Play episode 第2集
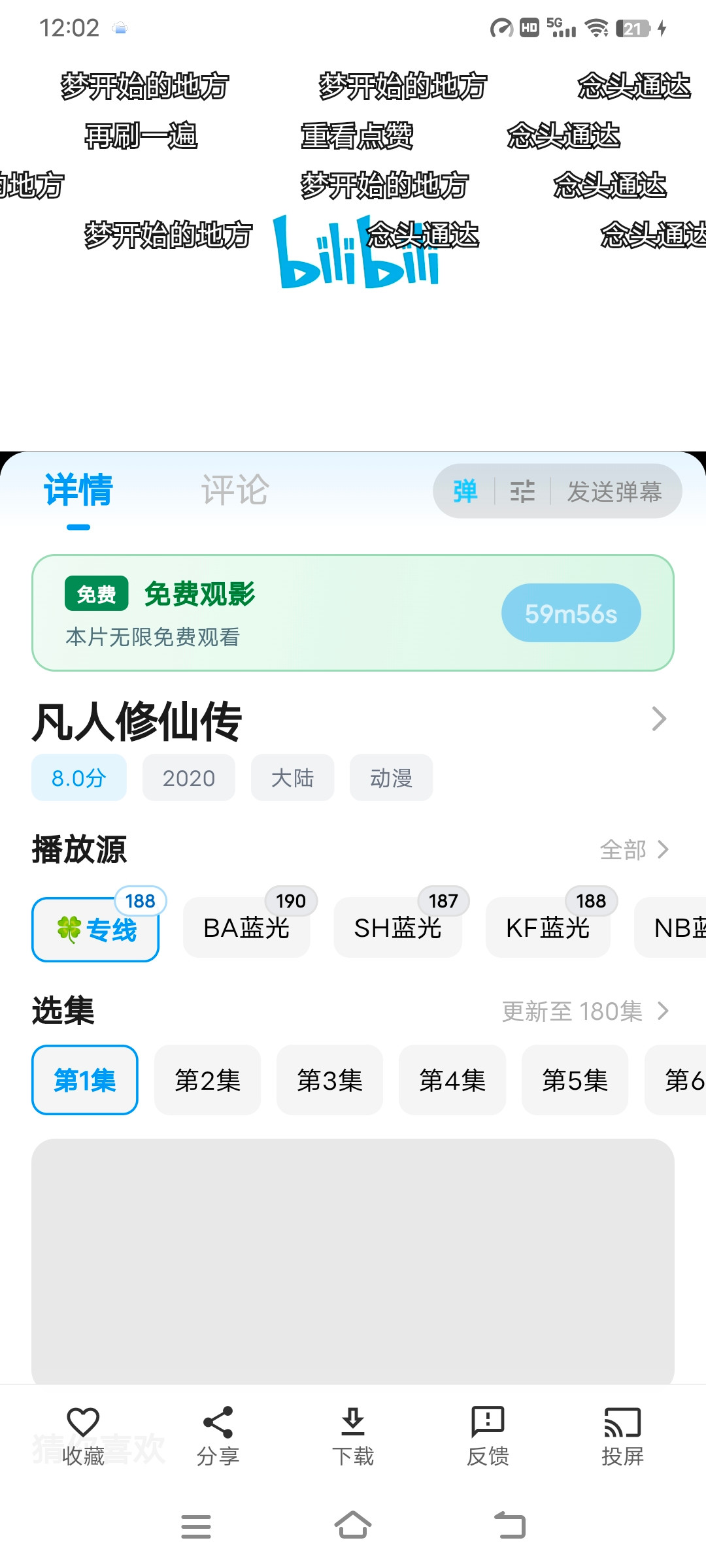The height and width of the screenshot is (1568, 706). click(207, 1080)
